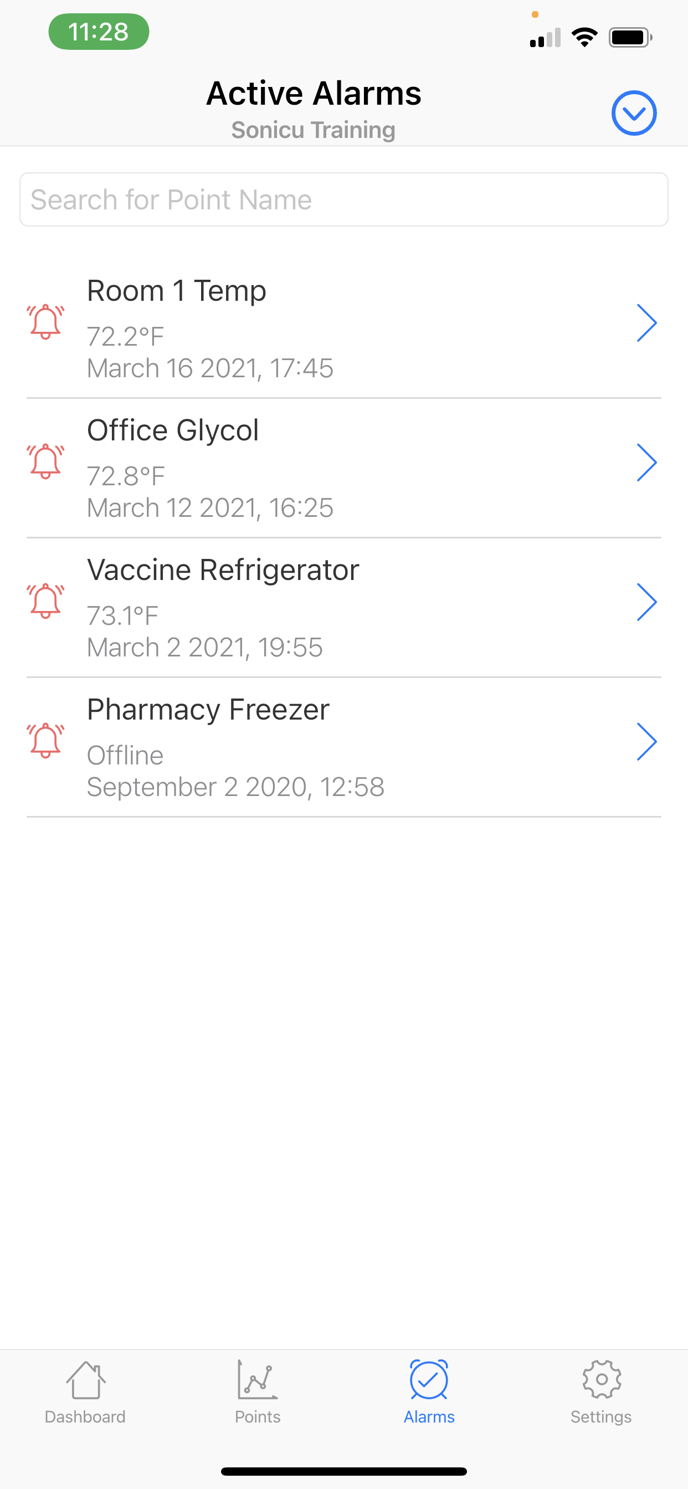The image size is (688, 1489).
Task: Expand the dropdown chevron beside Active Alarms
Action: [633, 113]
